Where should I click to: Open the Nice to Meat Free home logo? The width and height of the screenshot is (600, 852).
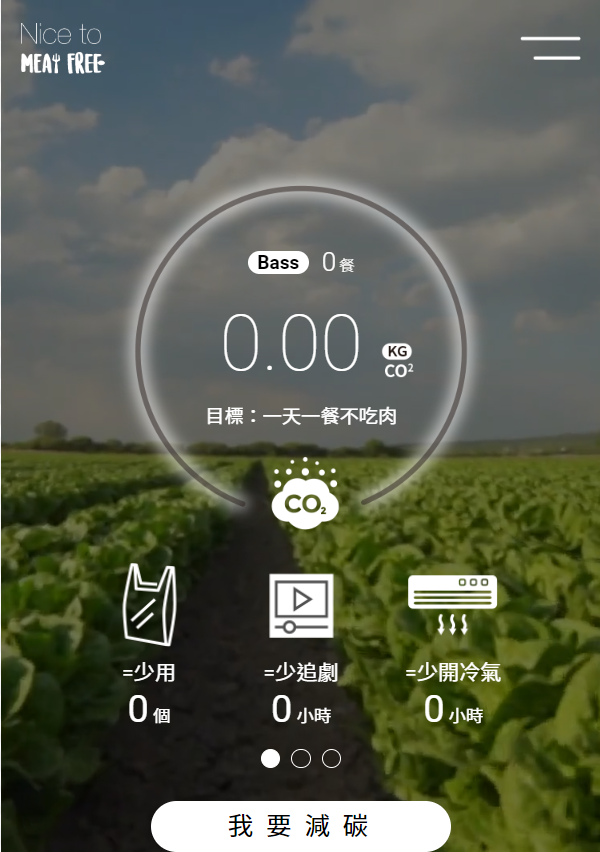click(x=62, y=49)
